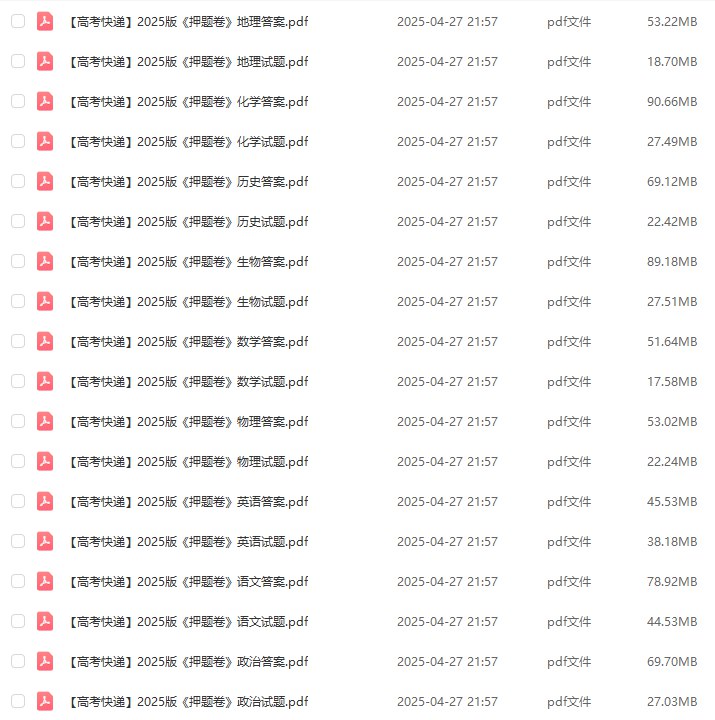Open 物理答案.pdf file
This screenshot has height=720, width=715.
(x=188, y=422)
